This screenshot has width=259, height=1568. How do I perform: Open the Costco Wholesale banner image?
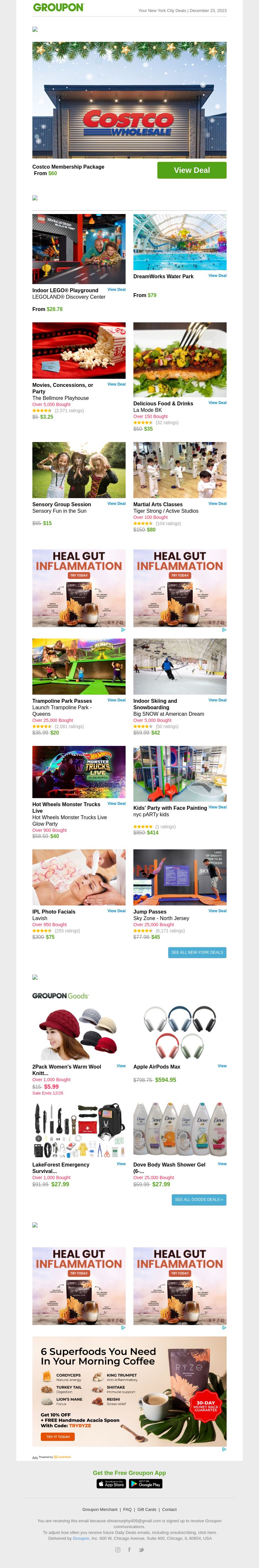(x=129, y=100)
